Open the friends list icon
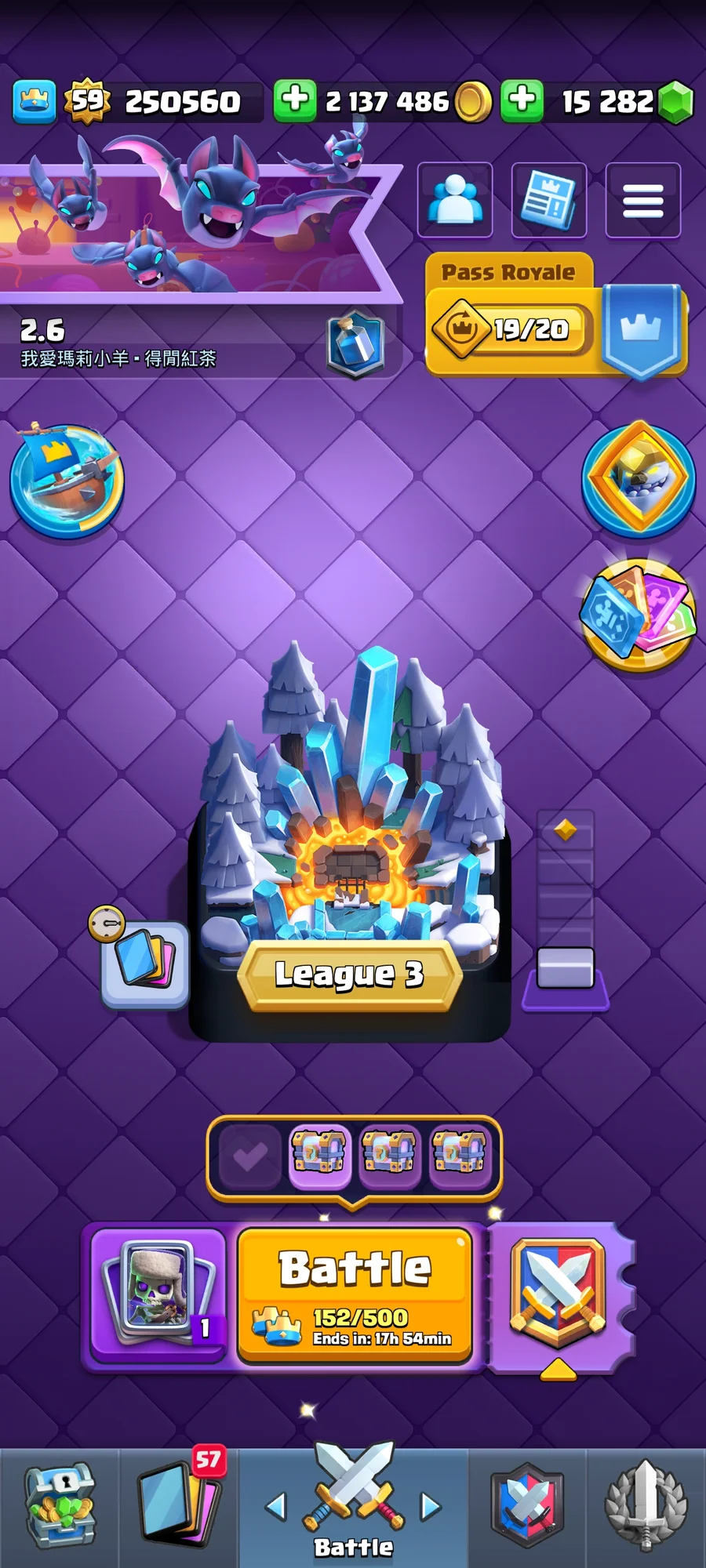The height and width of the screenshot is (1568, 706). 455,200
